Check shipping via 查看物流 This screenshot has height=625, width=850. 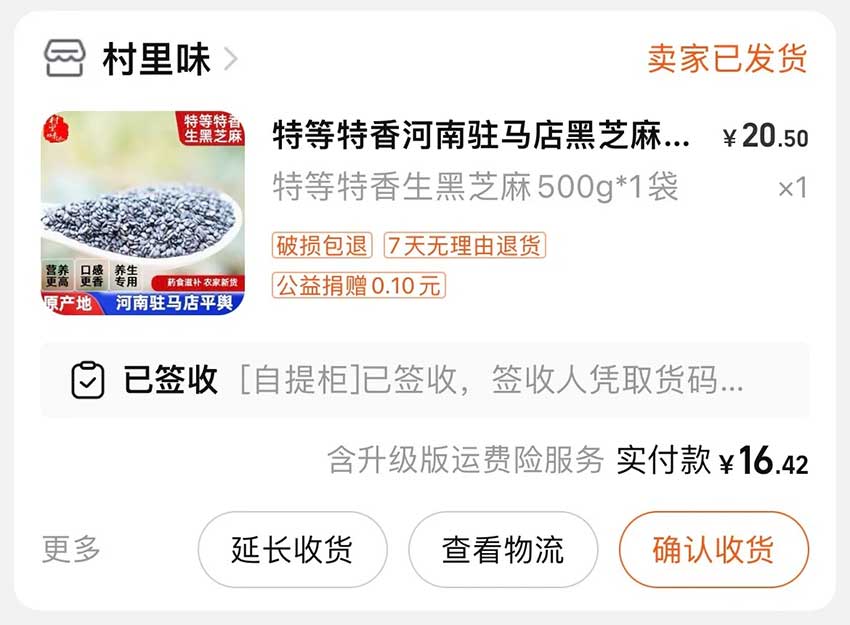pyautogui.click(x=503, y=549)
